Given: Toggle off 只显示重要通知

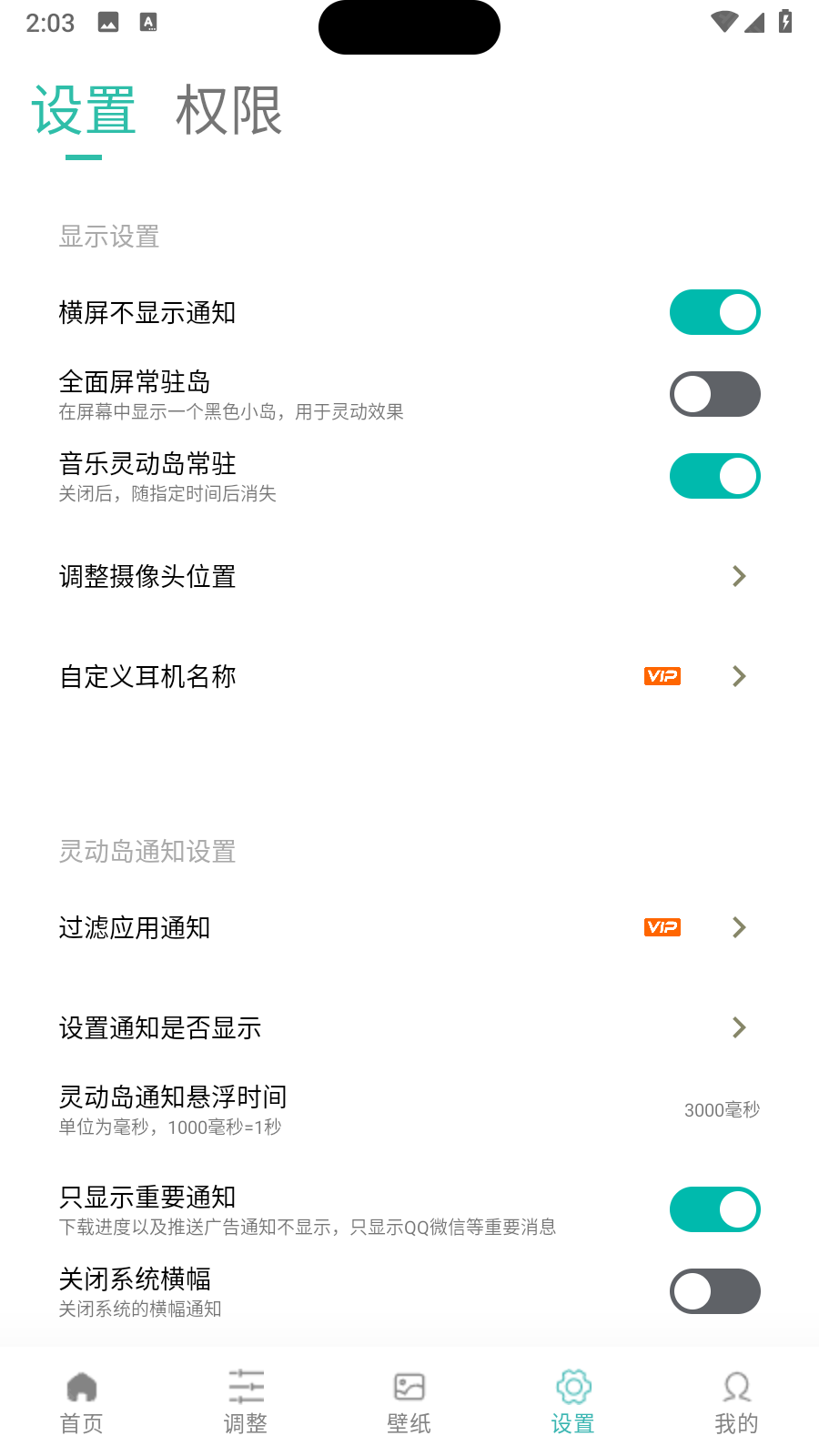Looking at the screenshot, I should tap(714, 1209).
